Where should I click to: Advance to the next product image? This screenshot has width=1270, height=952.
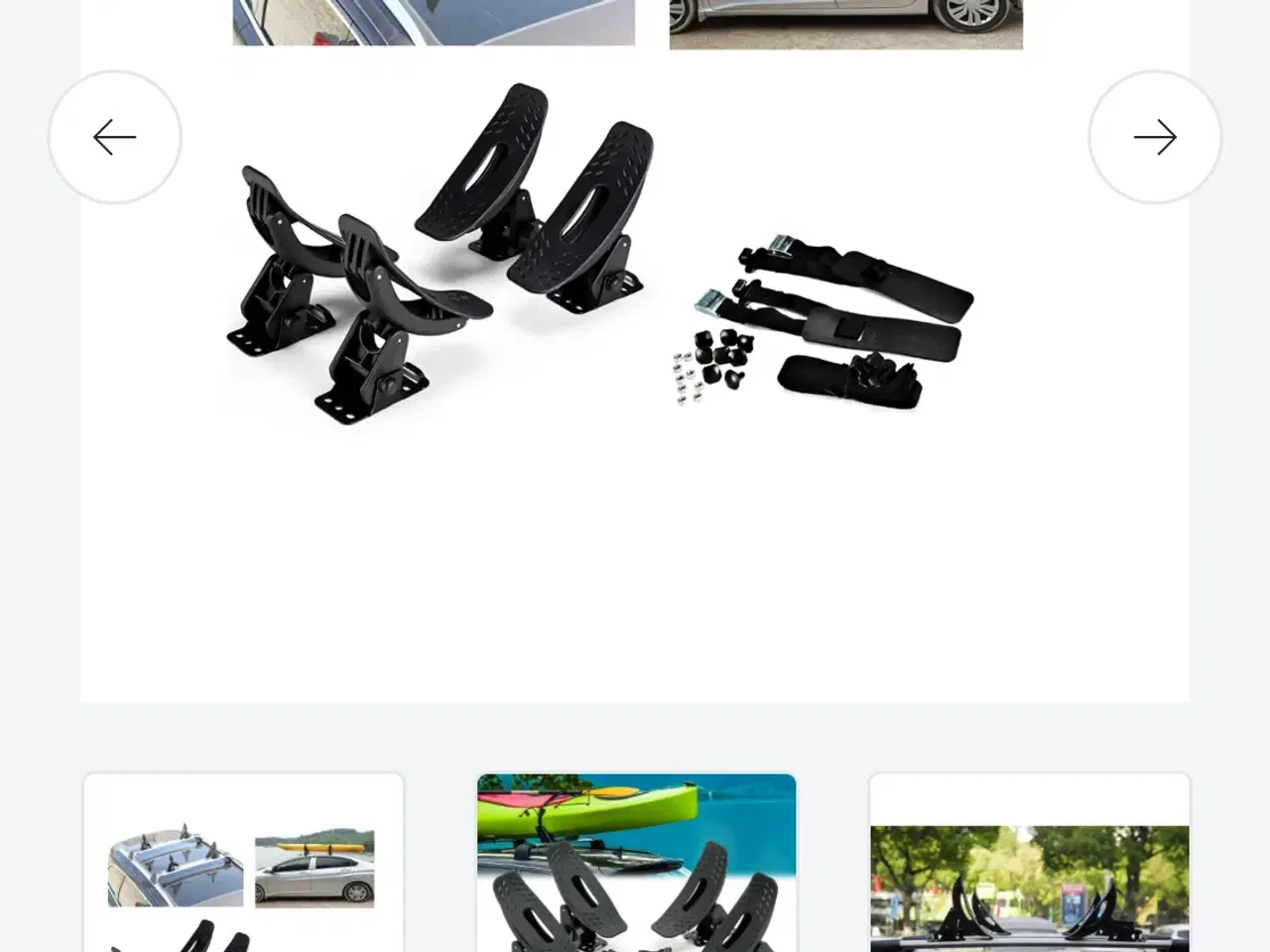[1155, 137]
